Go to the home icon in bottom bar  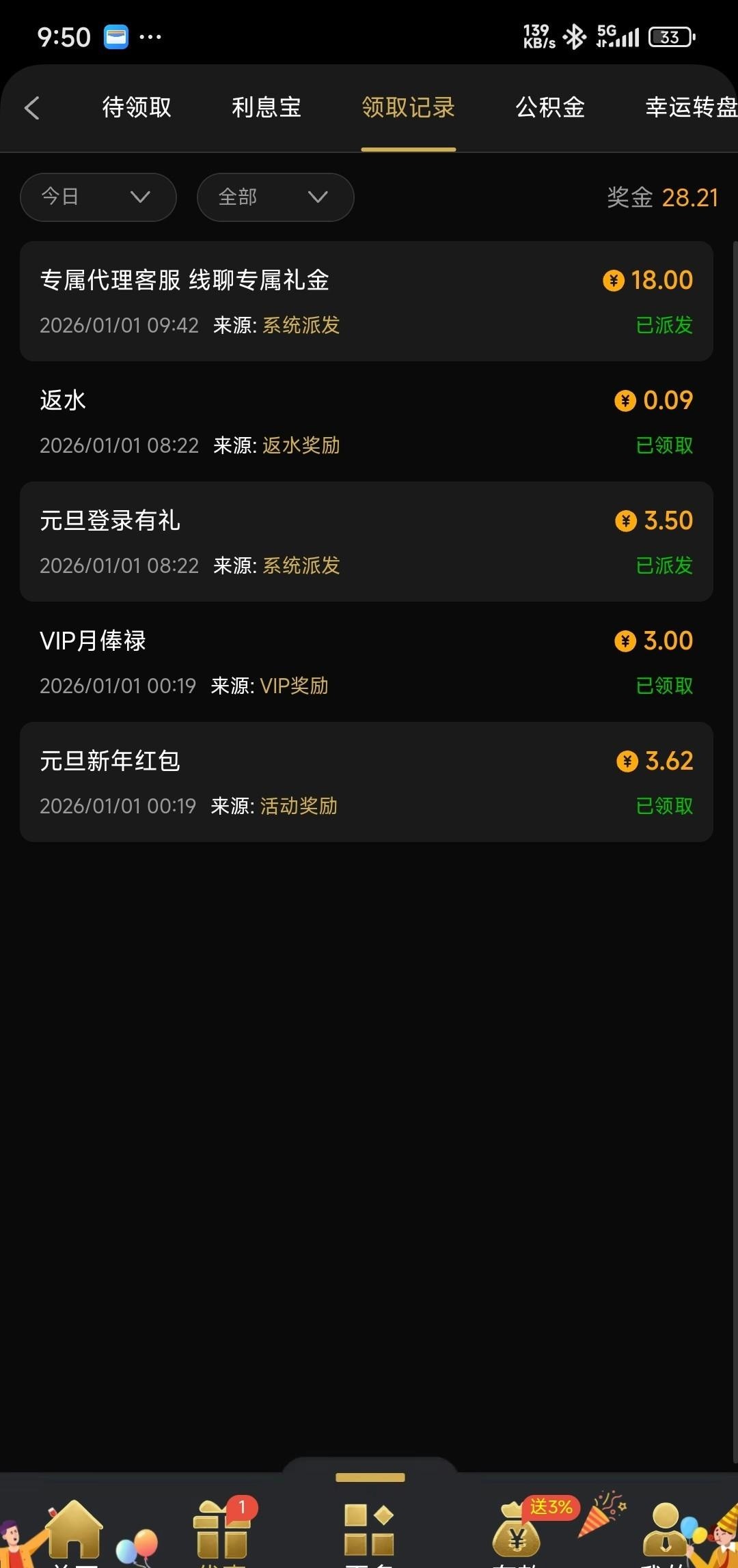pyautogui.click(x=74, y=1531)
